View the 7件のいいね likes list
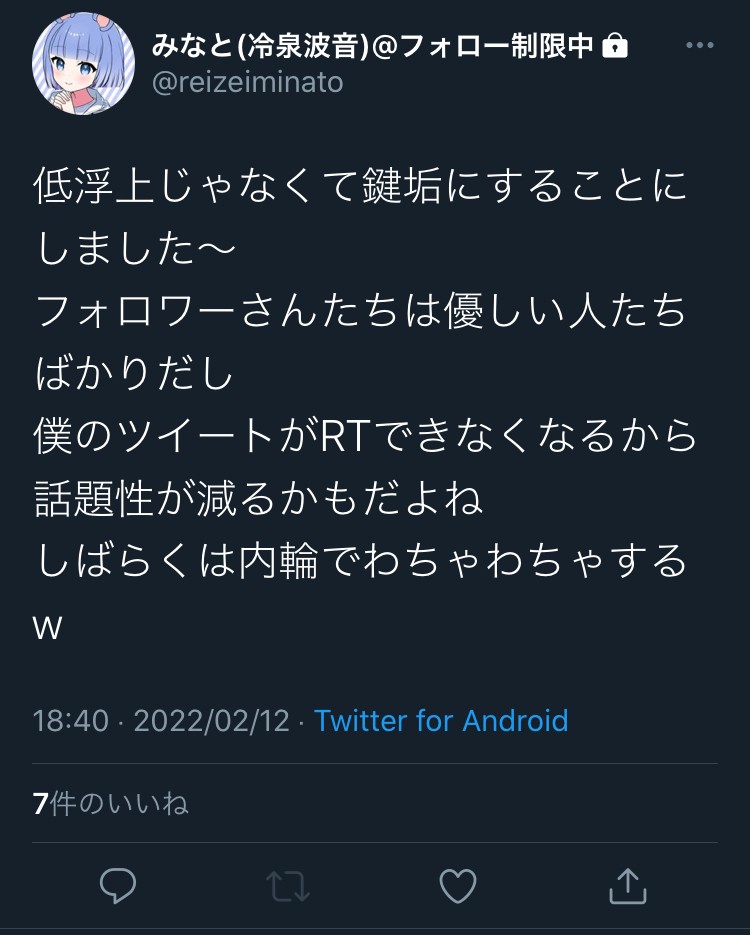Image resolution: width=750 pixels, height=935 pixels. (x=111, y=803)
